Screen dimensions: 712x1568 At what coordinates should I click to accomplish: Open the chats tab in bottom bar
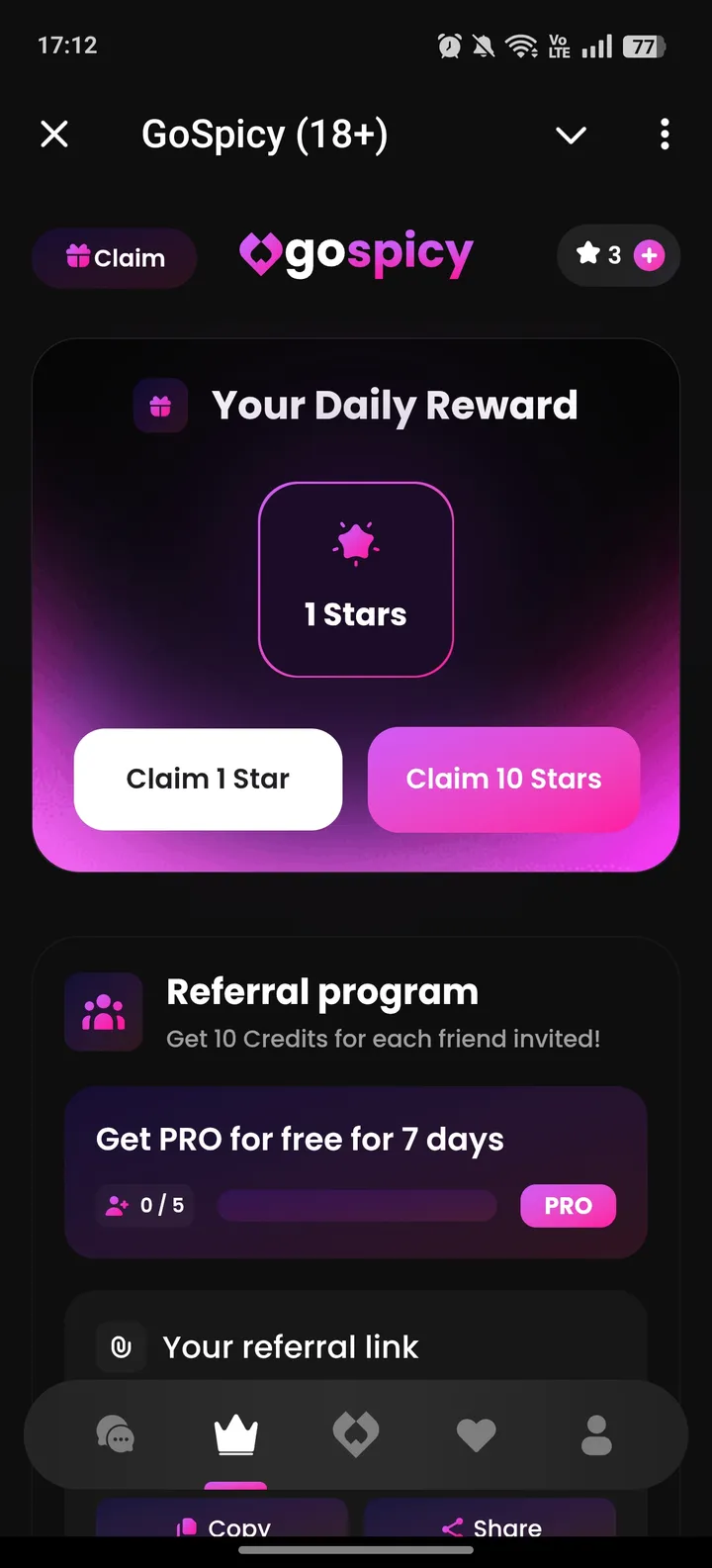[116, 1434]
